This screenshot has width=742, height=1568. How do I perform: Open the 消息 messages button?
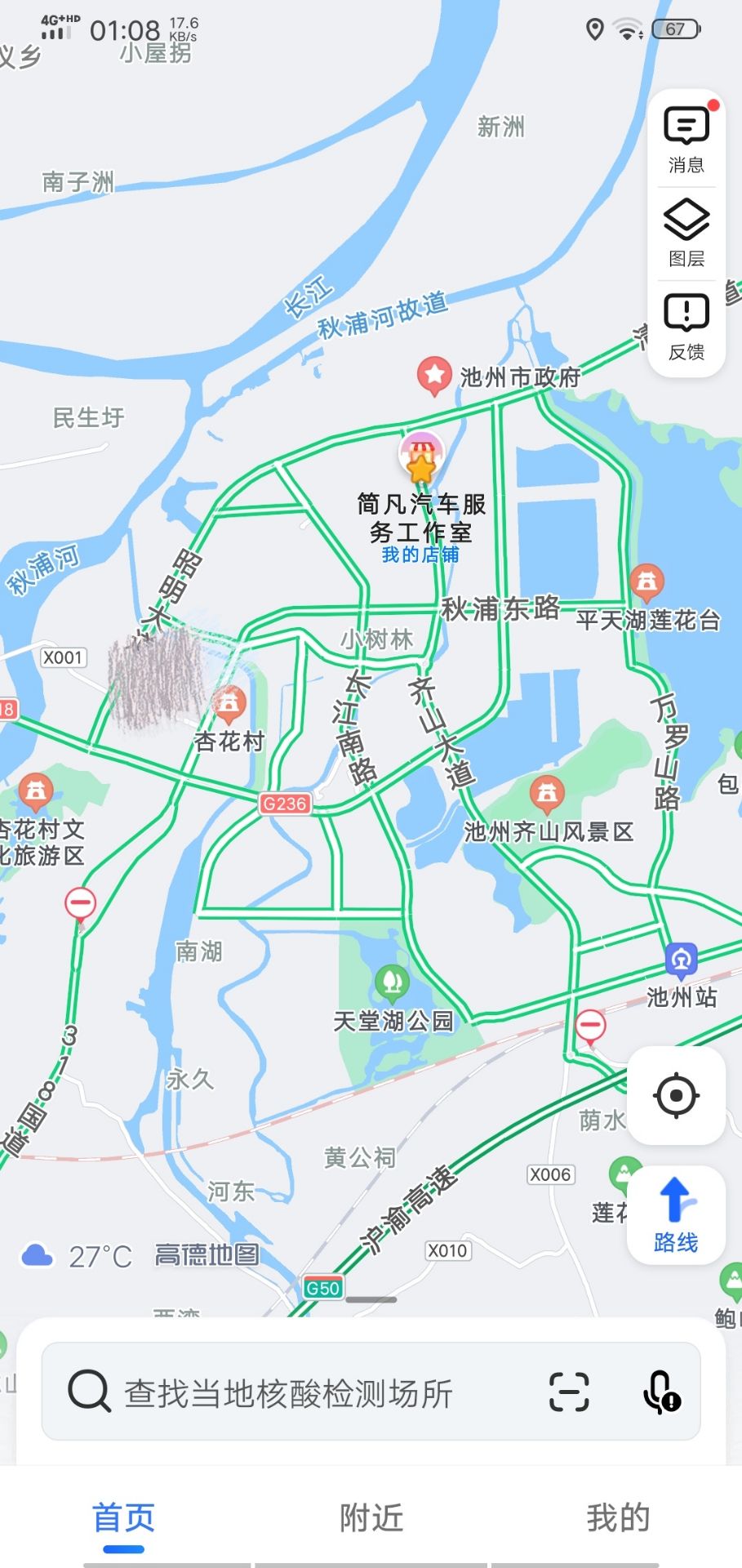[x=686, y=140]
